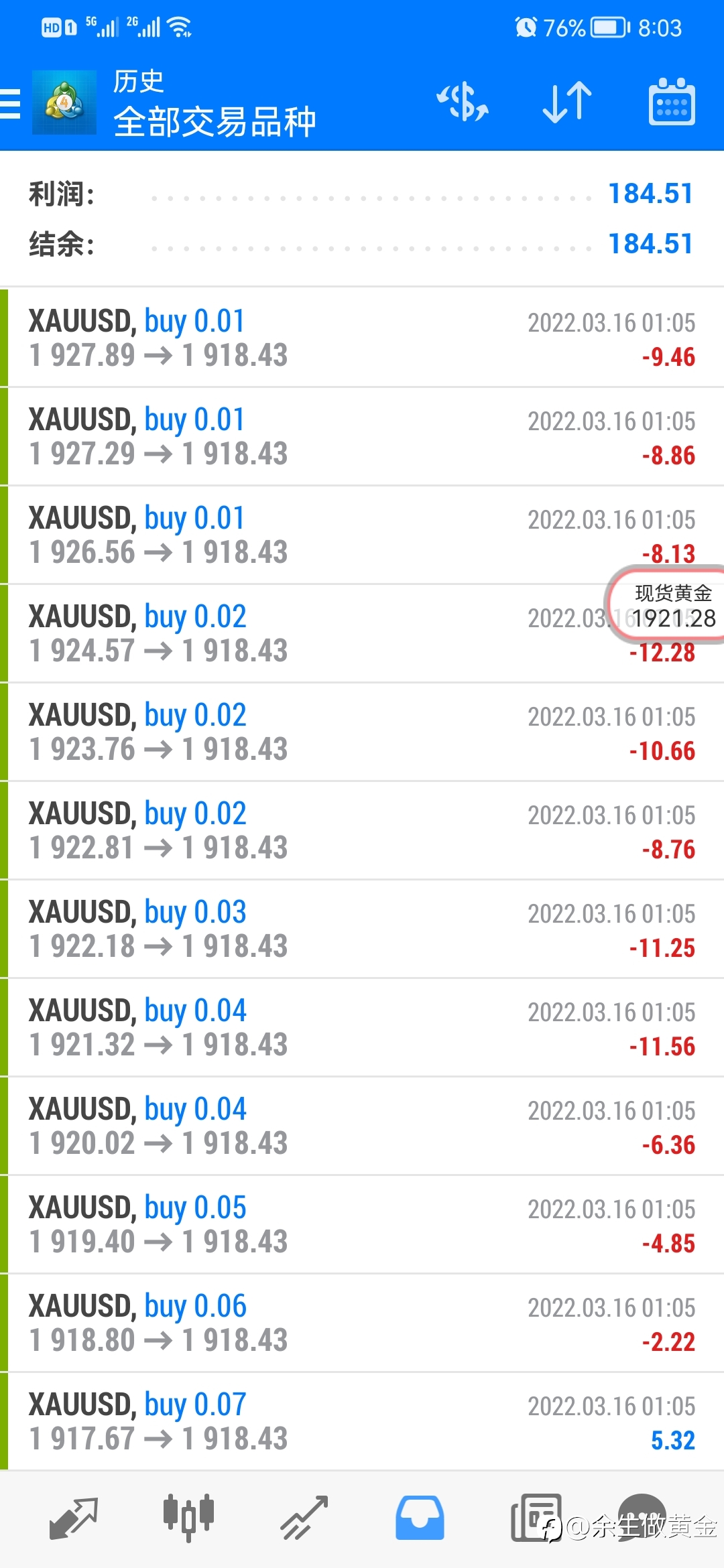Open the trade opened at 1 927.29
The width and height of the screenshot is (724, 1568).
[x=362, y=436]
